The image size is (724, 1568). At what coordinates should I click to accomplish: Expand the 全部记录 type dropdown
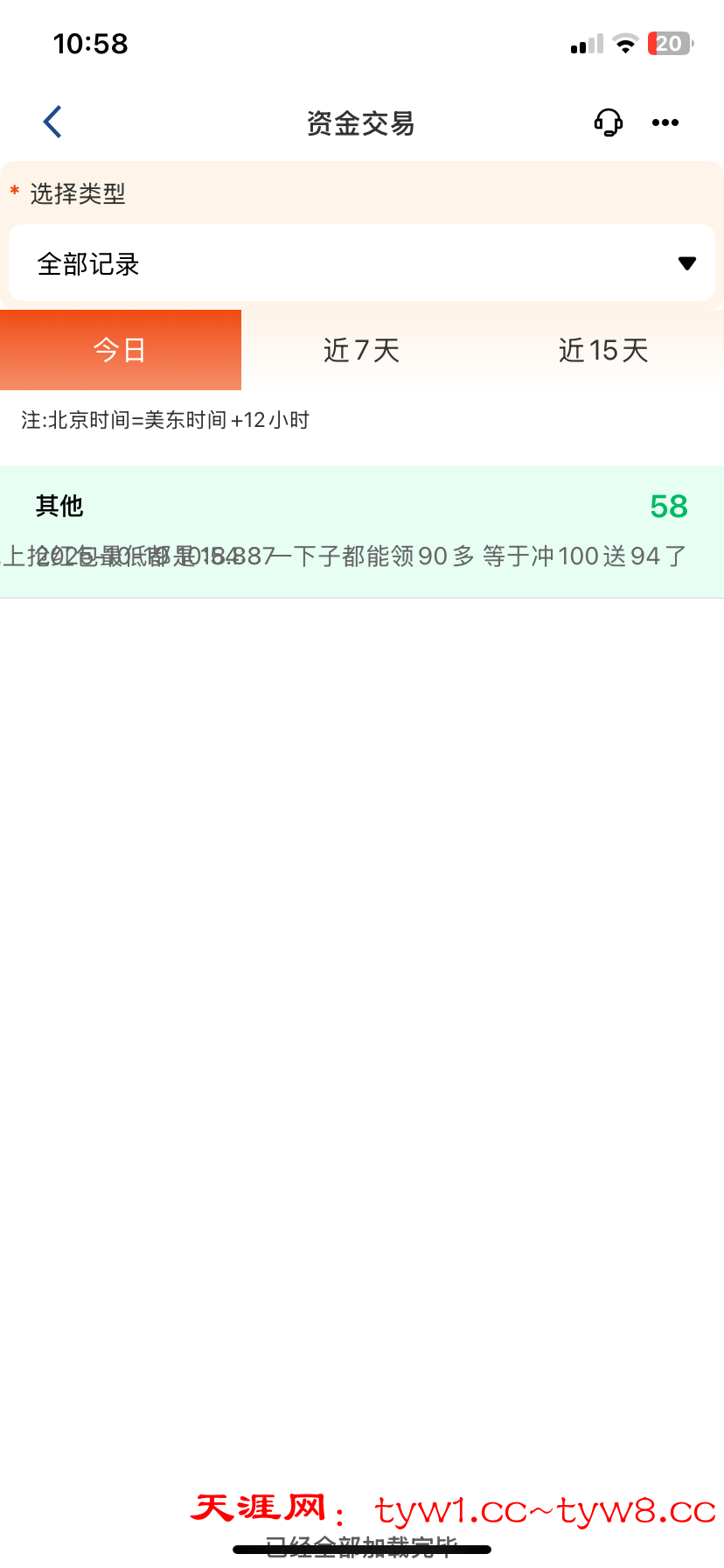pyautogui.click(x=362, y=263)
